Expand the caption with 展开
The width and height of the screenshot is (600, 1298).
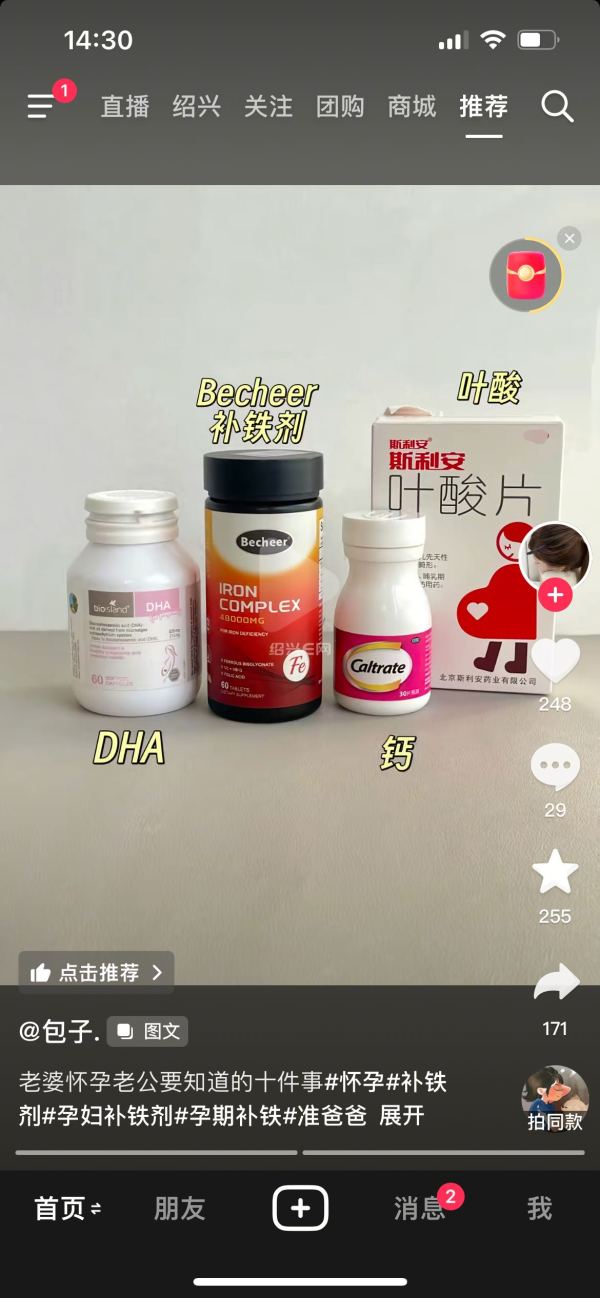[x=402, y=1115]
